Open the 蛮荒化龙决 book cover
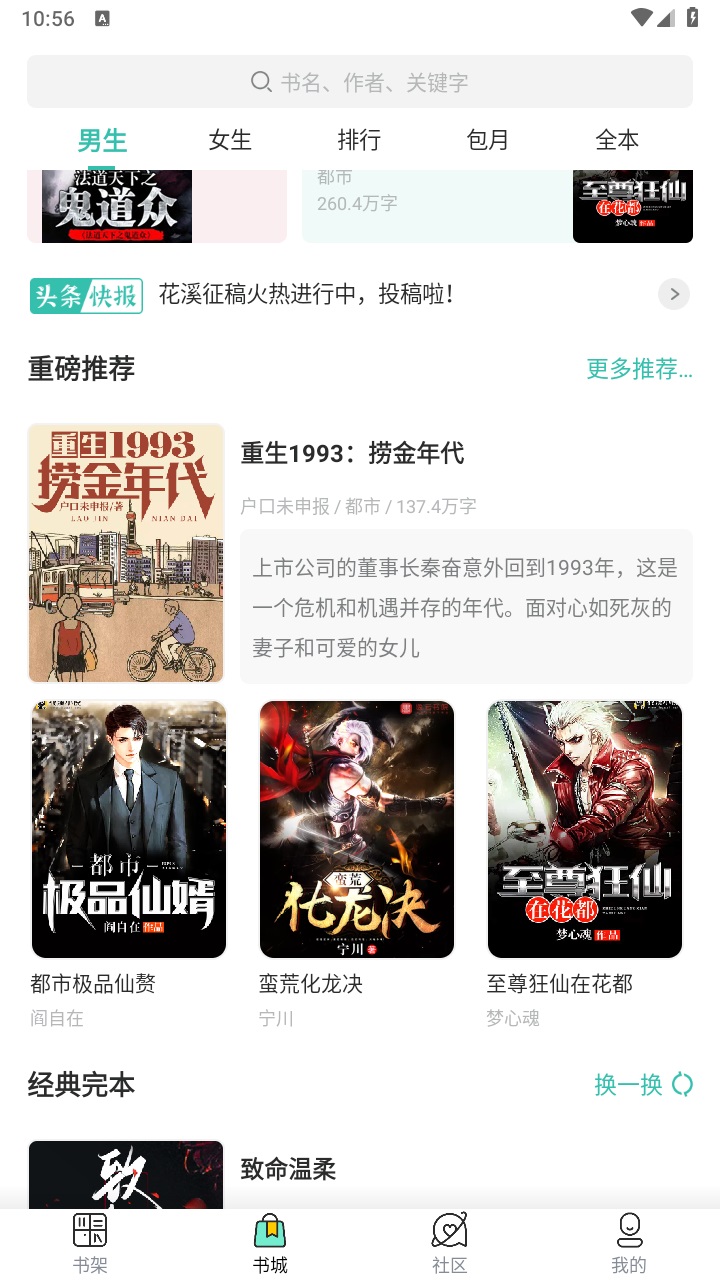 (x=356, y=828)
